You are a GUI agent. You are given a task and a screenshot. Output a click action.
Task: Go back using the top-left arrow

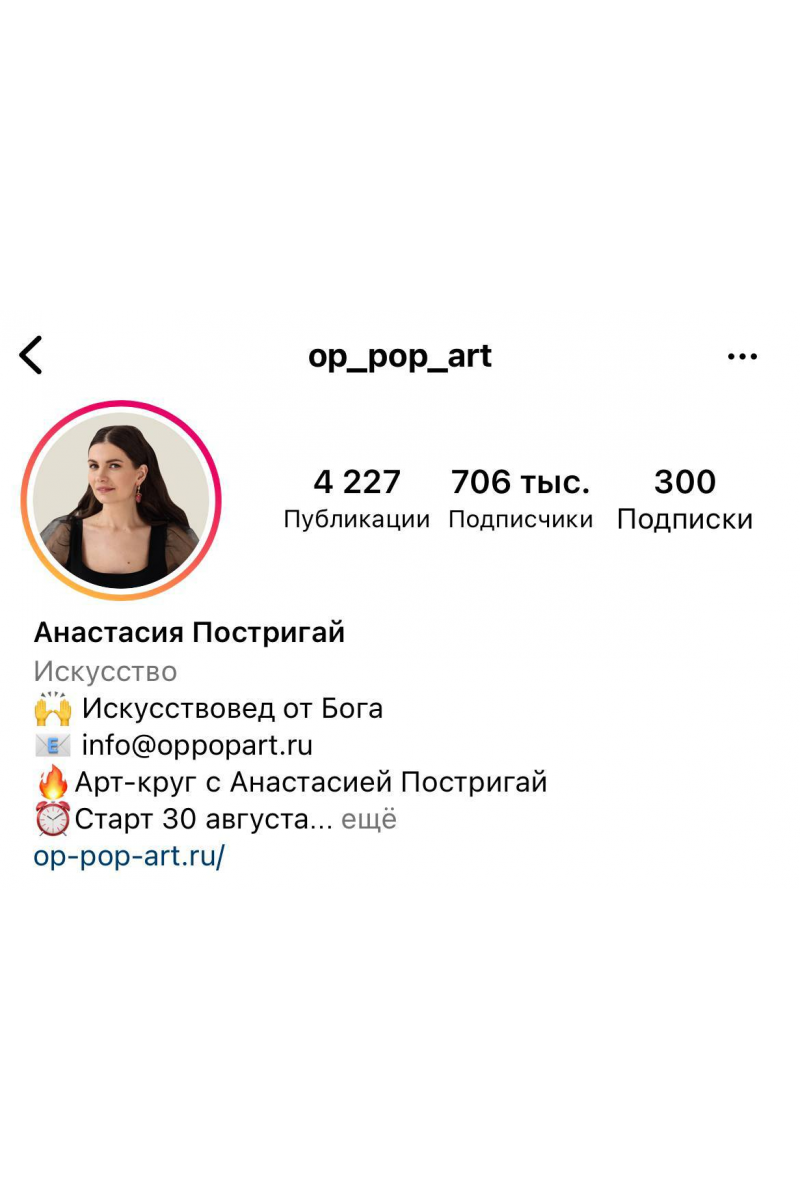[x=32, y=356]
